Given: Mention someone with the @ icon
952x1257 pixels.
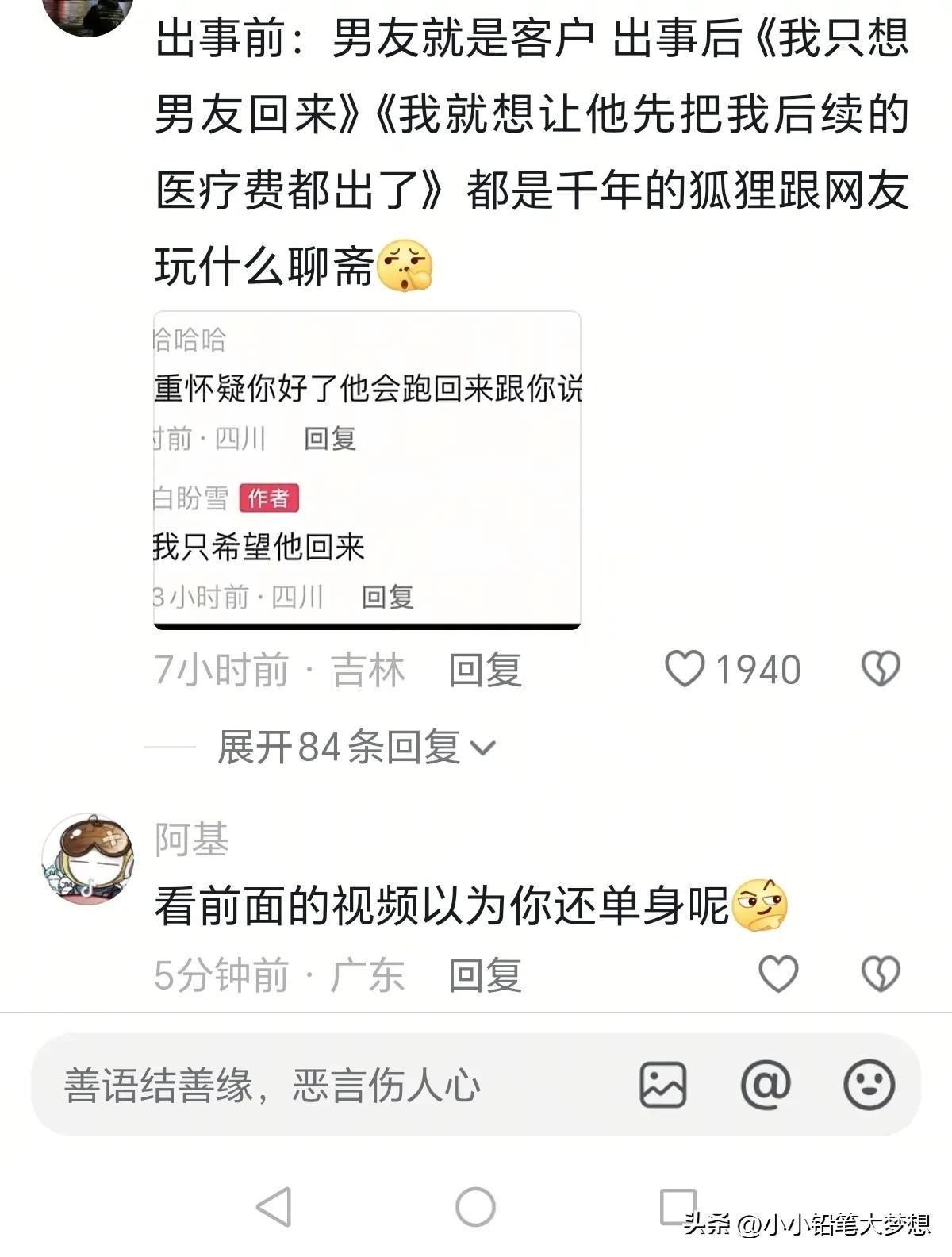Looking at the screenshot, I should 766,1085.
